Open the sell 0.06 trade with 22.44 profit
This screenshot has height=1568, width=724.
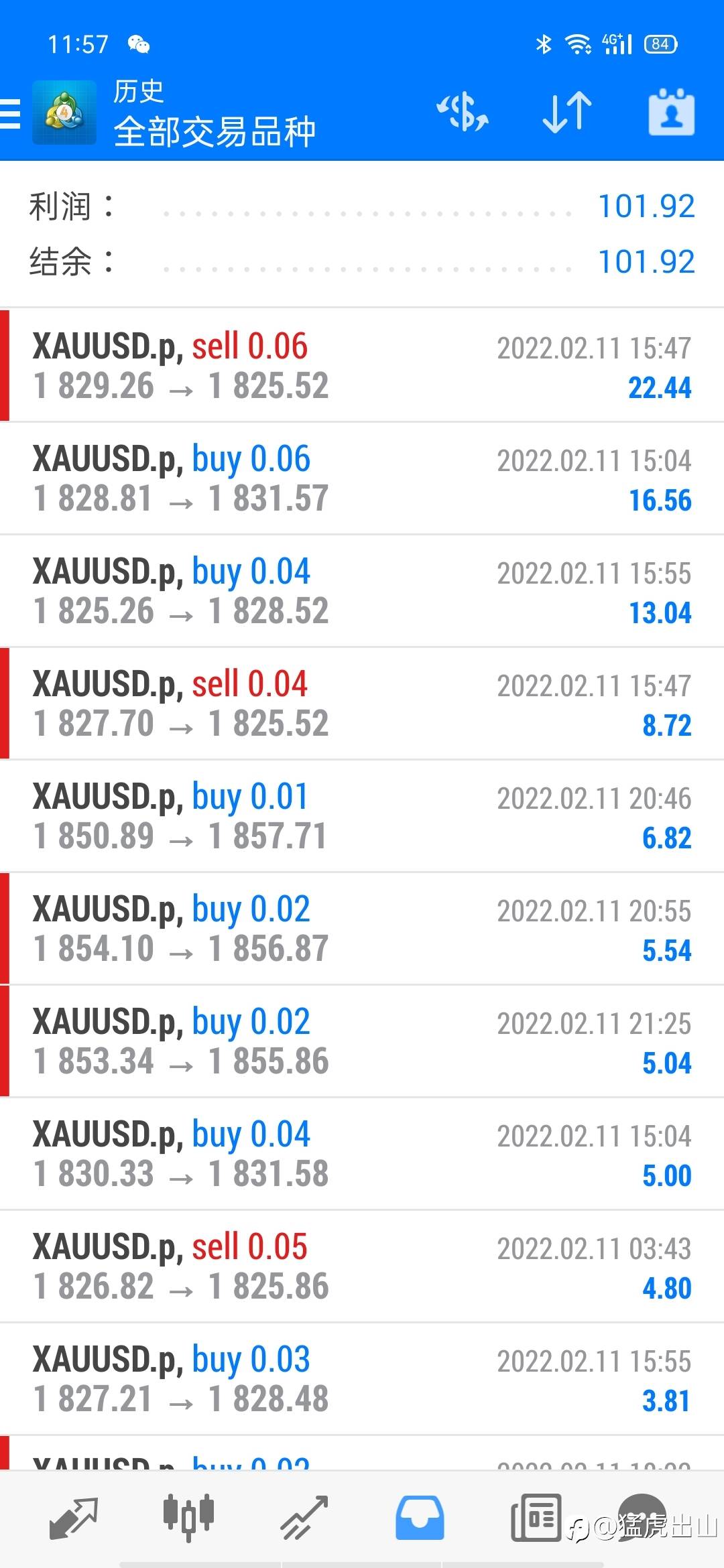pyautogui.click(x=362, y=366)
